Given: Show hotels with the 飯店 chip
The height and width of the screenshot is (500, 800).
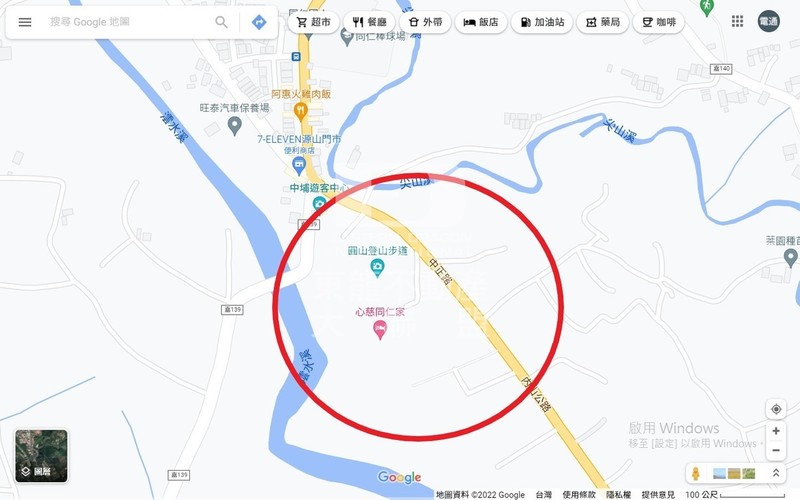Looking at the screenshot, I should coord(480,22).
